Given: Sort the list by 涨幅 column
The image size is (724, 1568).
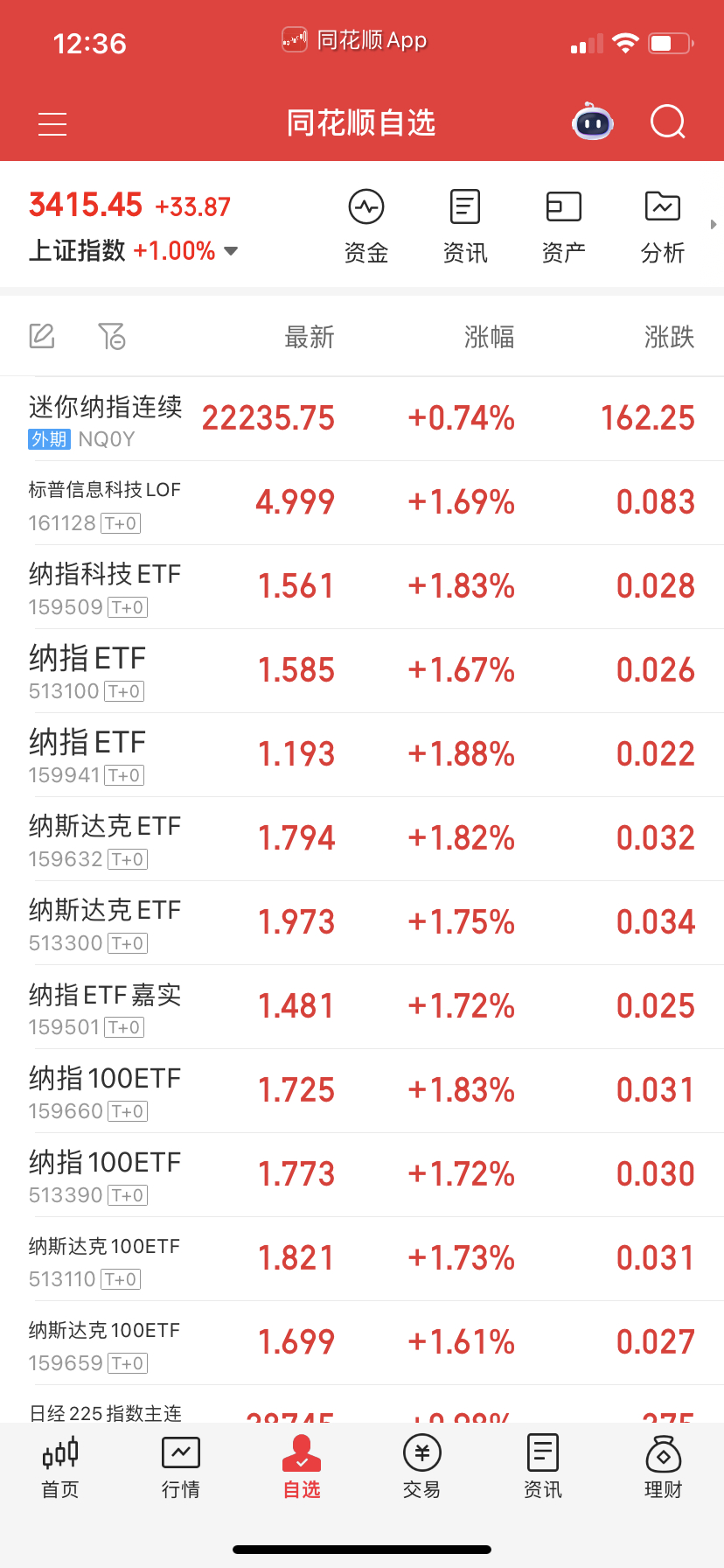Looking at the screenshot, I should pos(490,337).
